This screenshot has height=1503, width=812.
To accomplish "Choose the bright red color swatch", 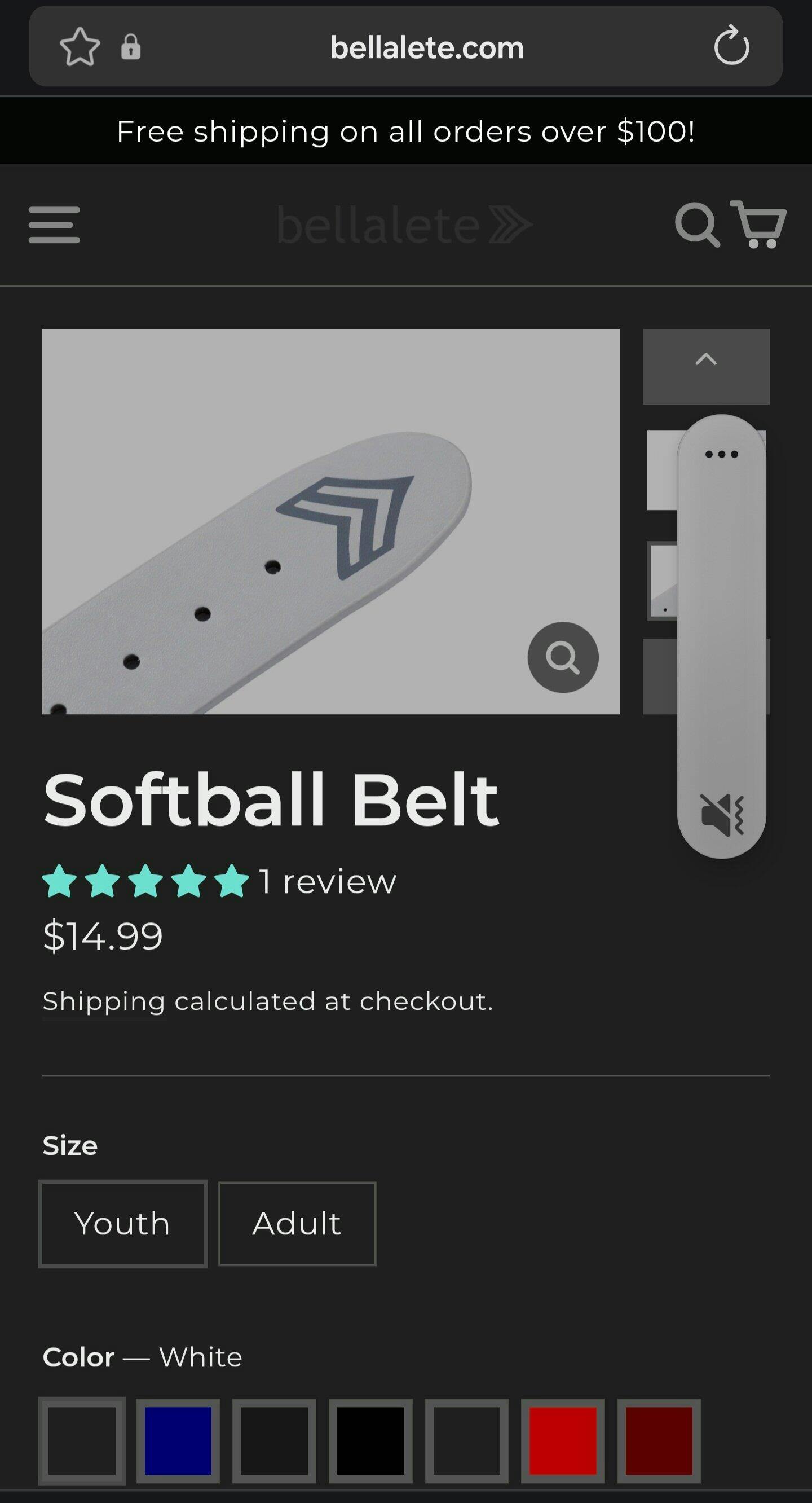I will tap(563, 1441).
